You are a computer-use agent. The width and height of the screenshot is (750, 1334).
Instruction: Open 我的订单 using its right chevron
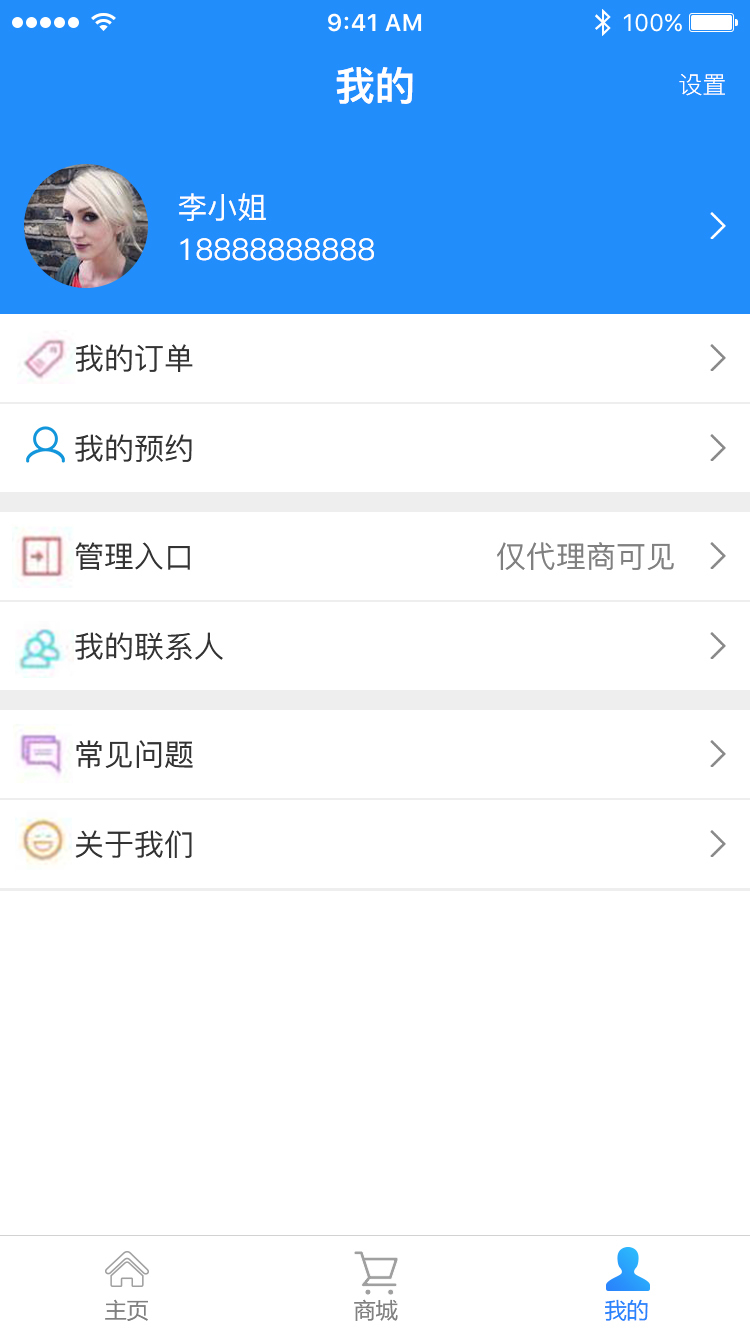717,358
